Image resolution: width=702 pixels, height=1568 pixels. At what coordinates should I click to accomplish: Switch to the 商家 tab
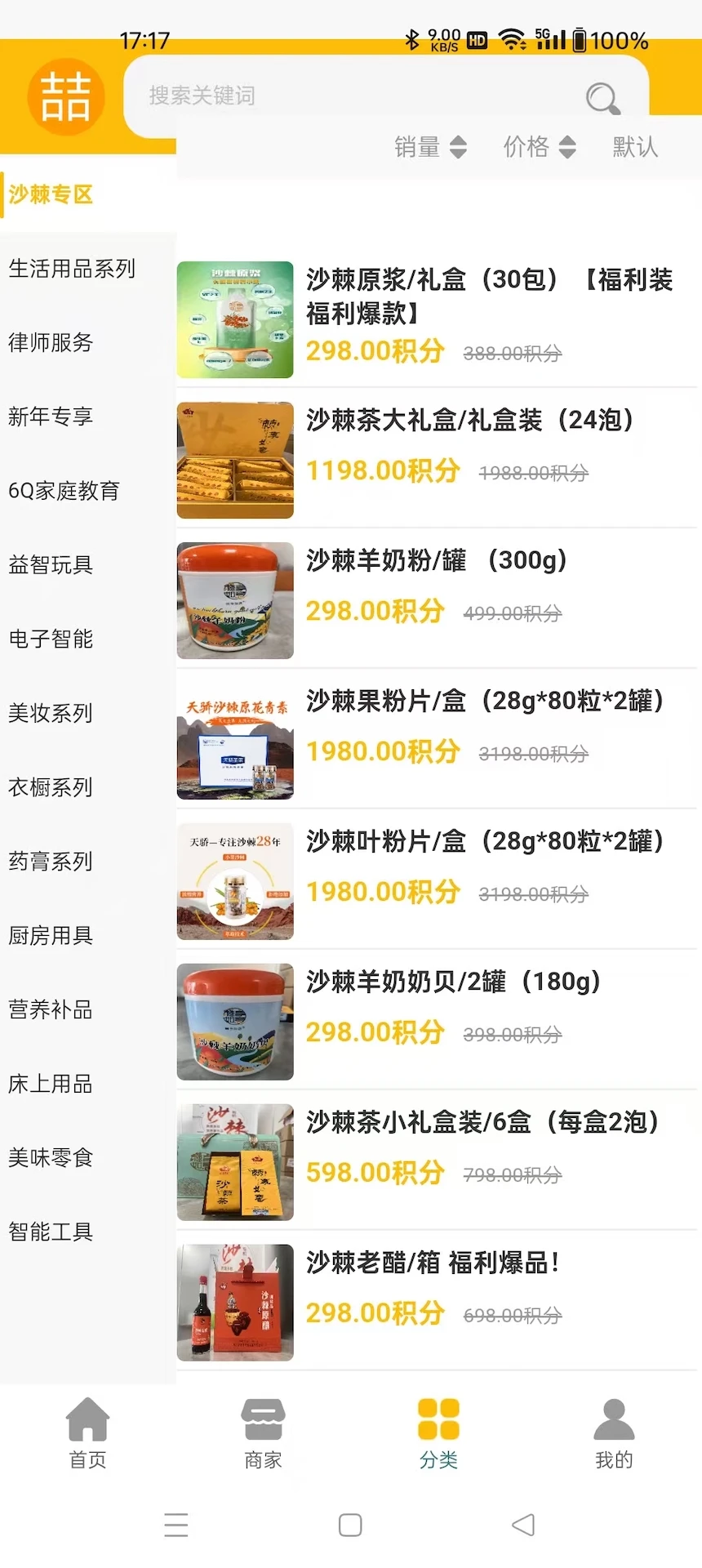click(263, 1433)
